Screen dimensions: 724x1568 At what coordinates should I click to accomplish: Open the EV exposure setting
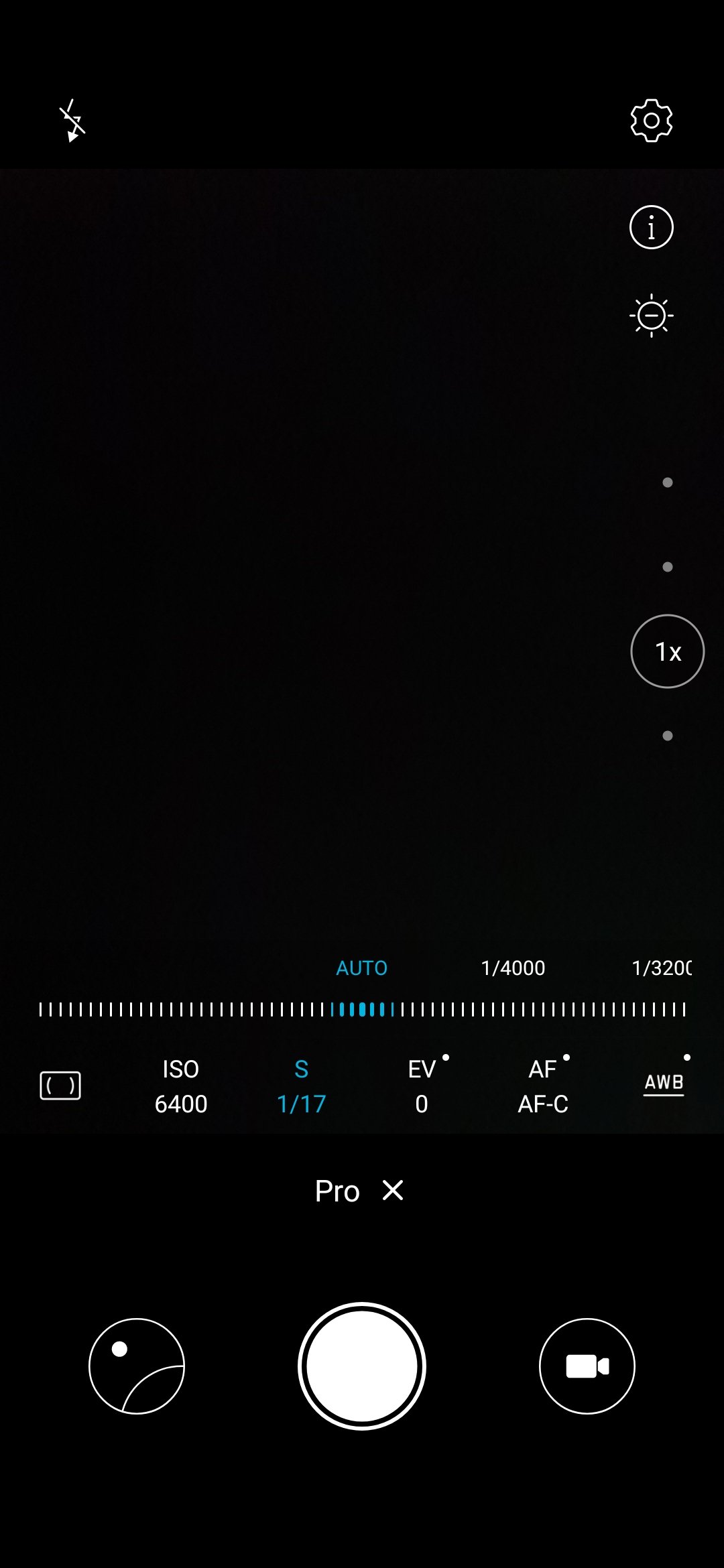click(x=422, y=1086)
